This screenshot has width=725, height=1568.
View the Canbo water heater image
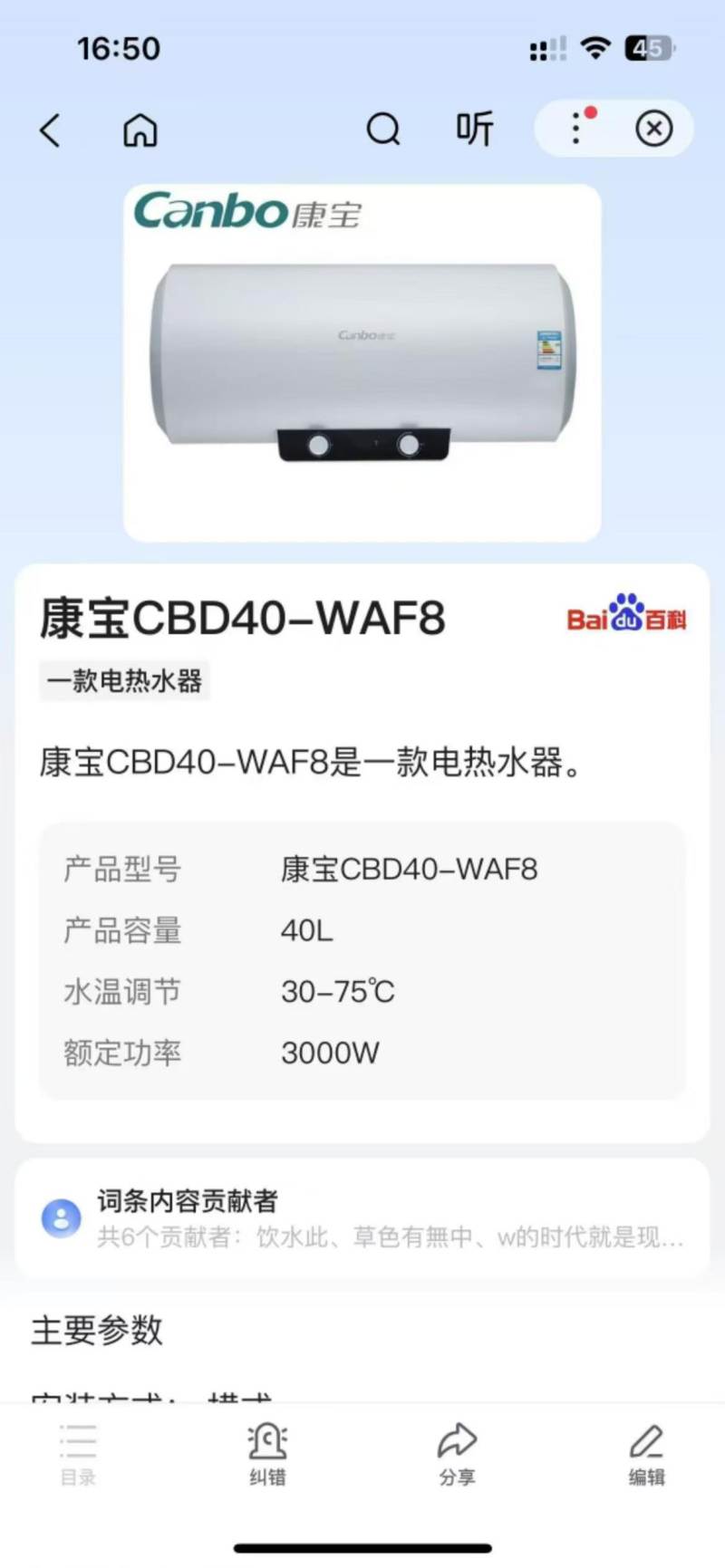[362, 363]
